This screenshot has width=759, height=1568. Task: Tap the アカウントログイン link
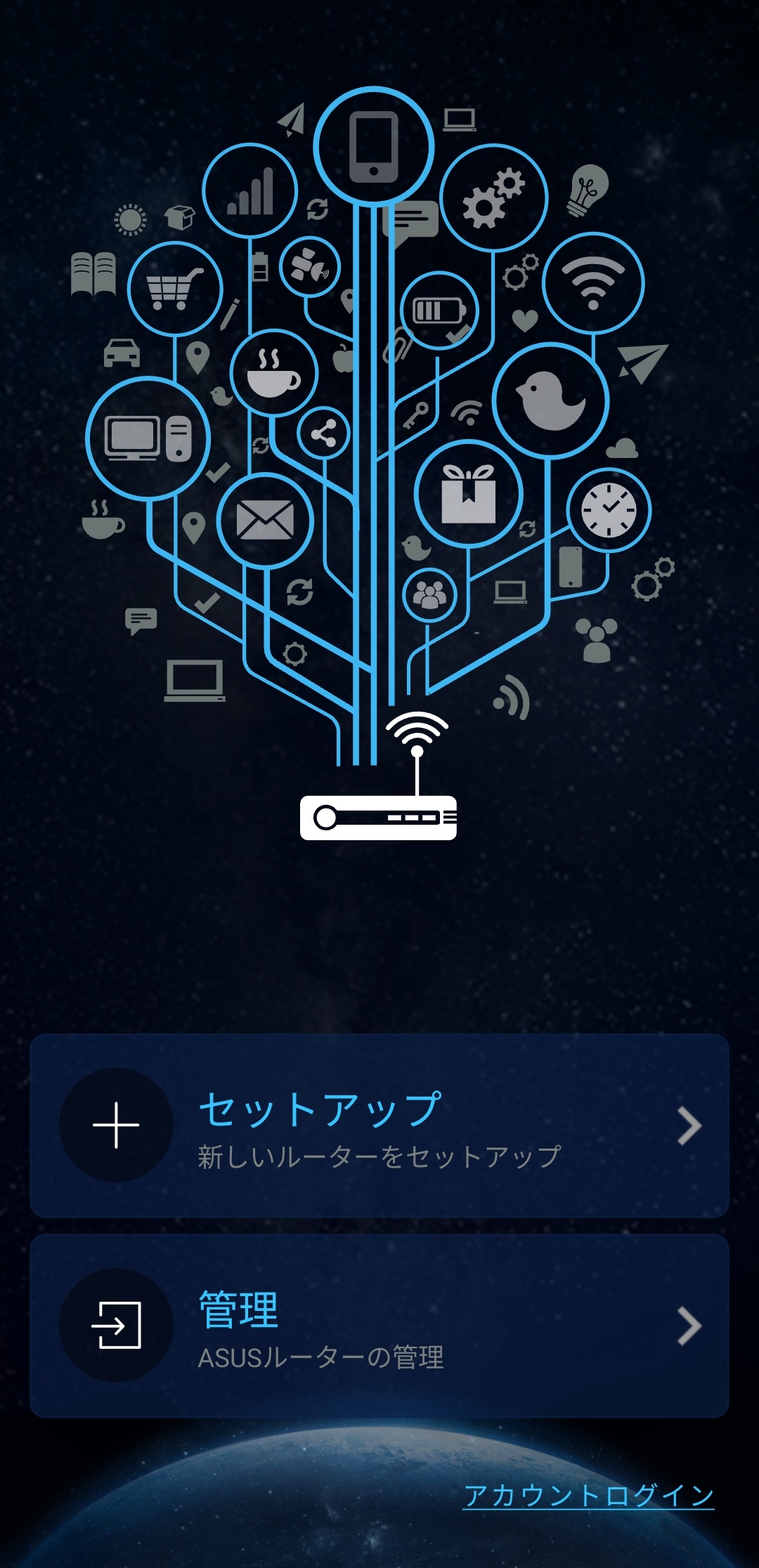[588, 1495]
